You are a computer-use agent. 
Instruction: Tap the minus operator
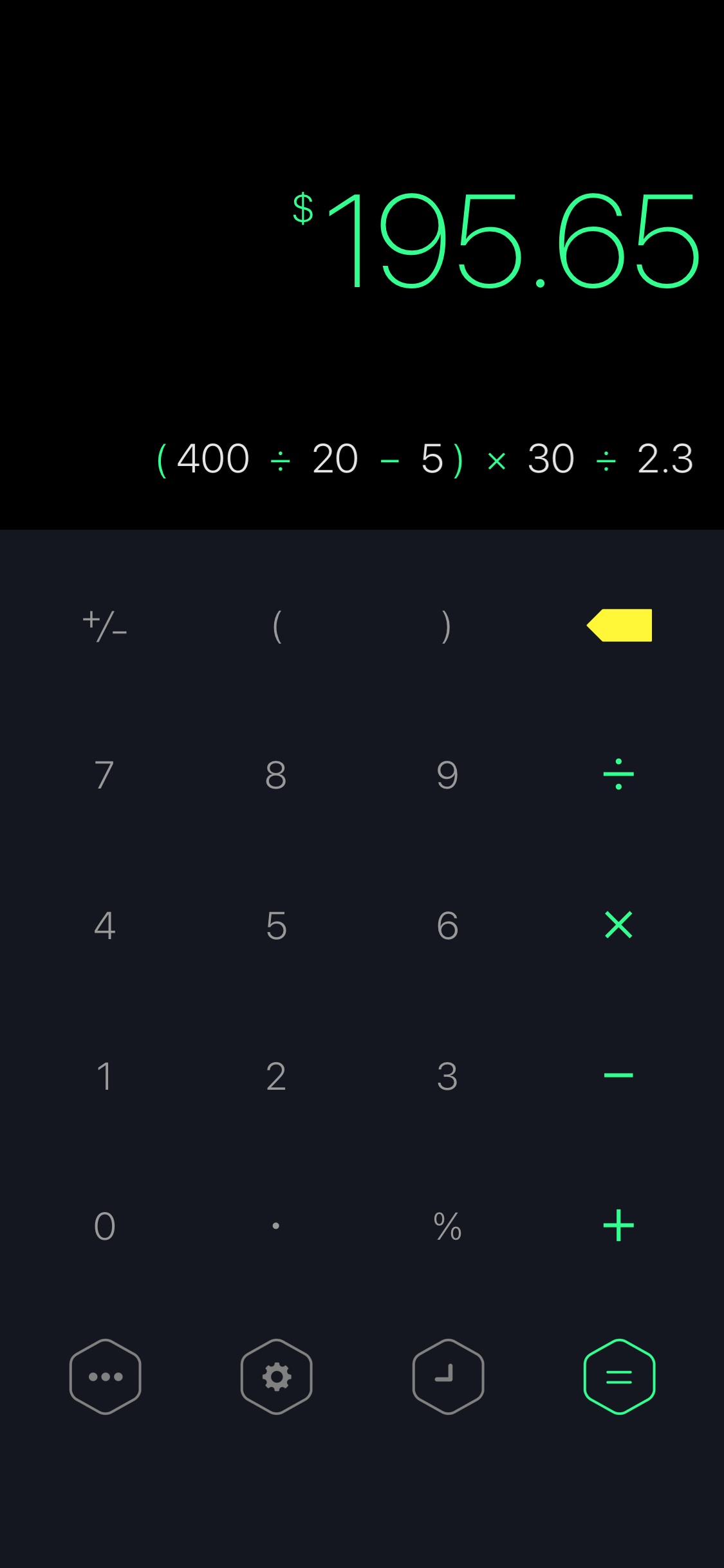[618, 1075]
